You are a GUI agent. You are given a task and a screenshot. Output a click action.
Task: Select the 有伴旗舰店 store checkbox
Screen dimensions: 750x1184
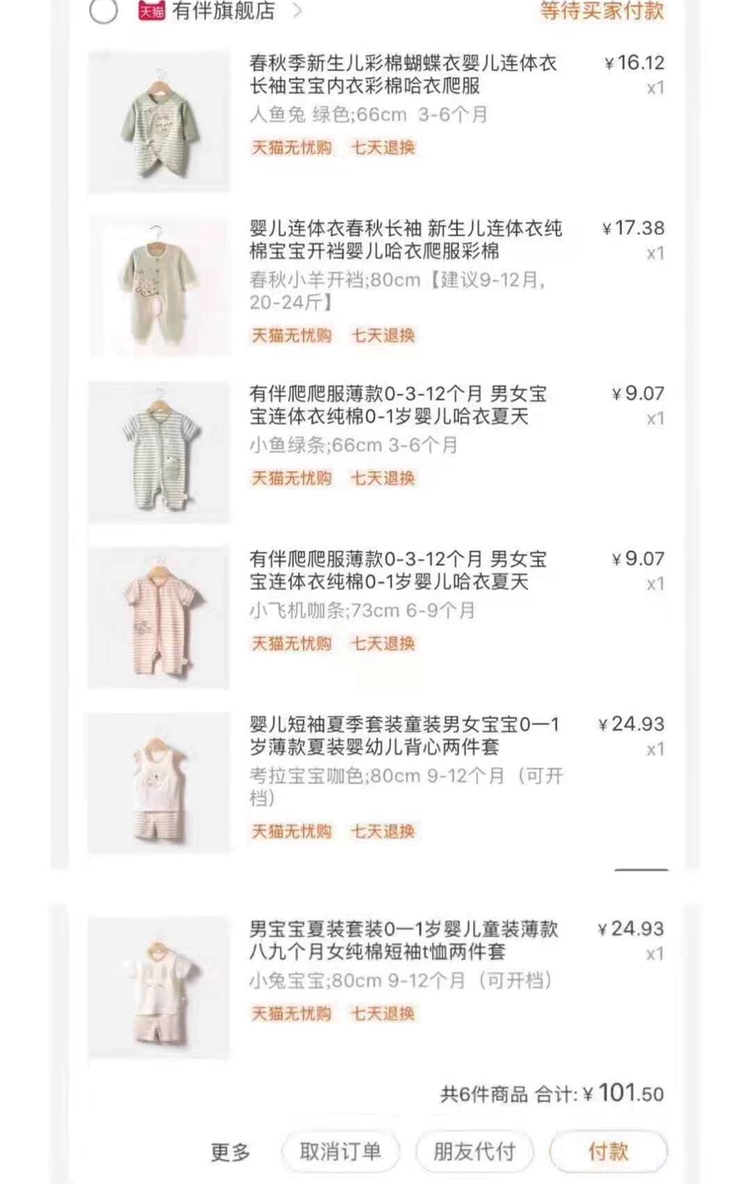click(x=103, y=12)
